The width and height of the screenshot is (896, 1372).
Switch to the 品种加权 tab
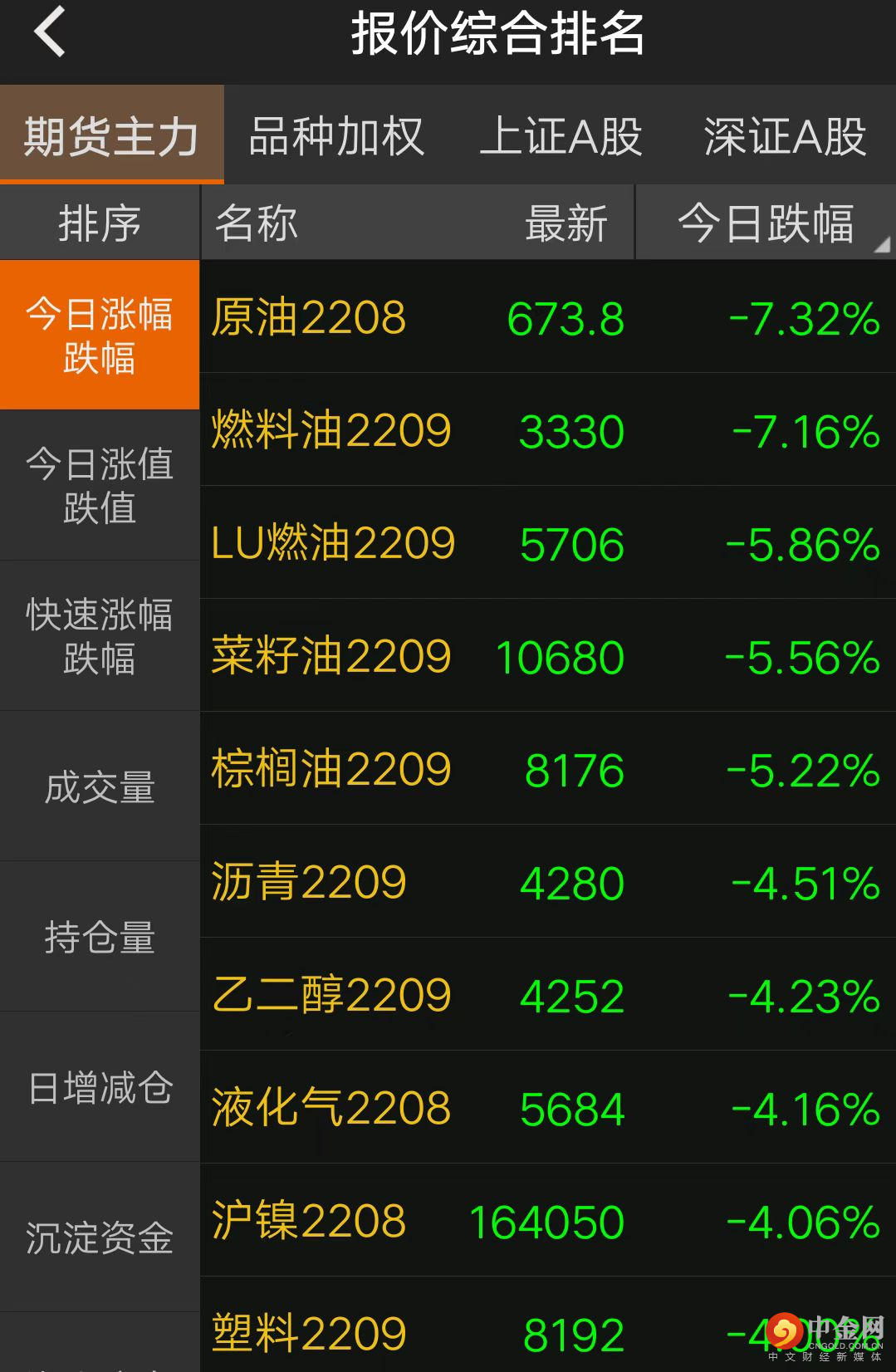336,136
